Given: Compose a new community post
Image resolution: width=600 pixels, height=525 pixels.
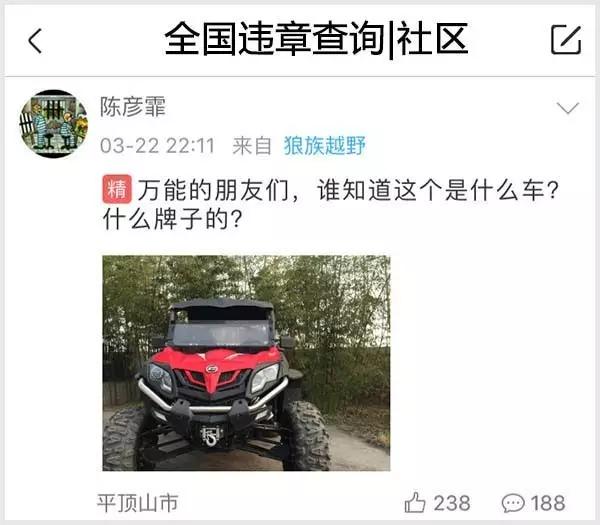Looking at the screenshot, I should click(565, 40).
